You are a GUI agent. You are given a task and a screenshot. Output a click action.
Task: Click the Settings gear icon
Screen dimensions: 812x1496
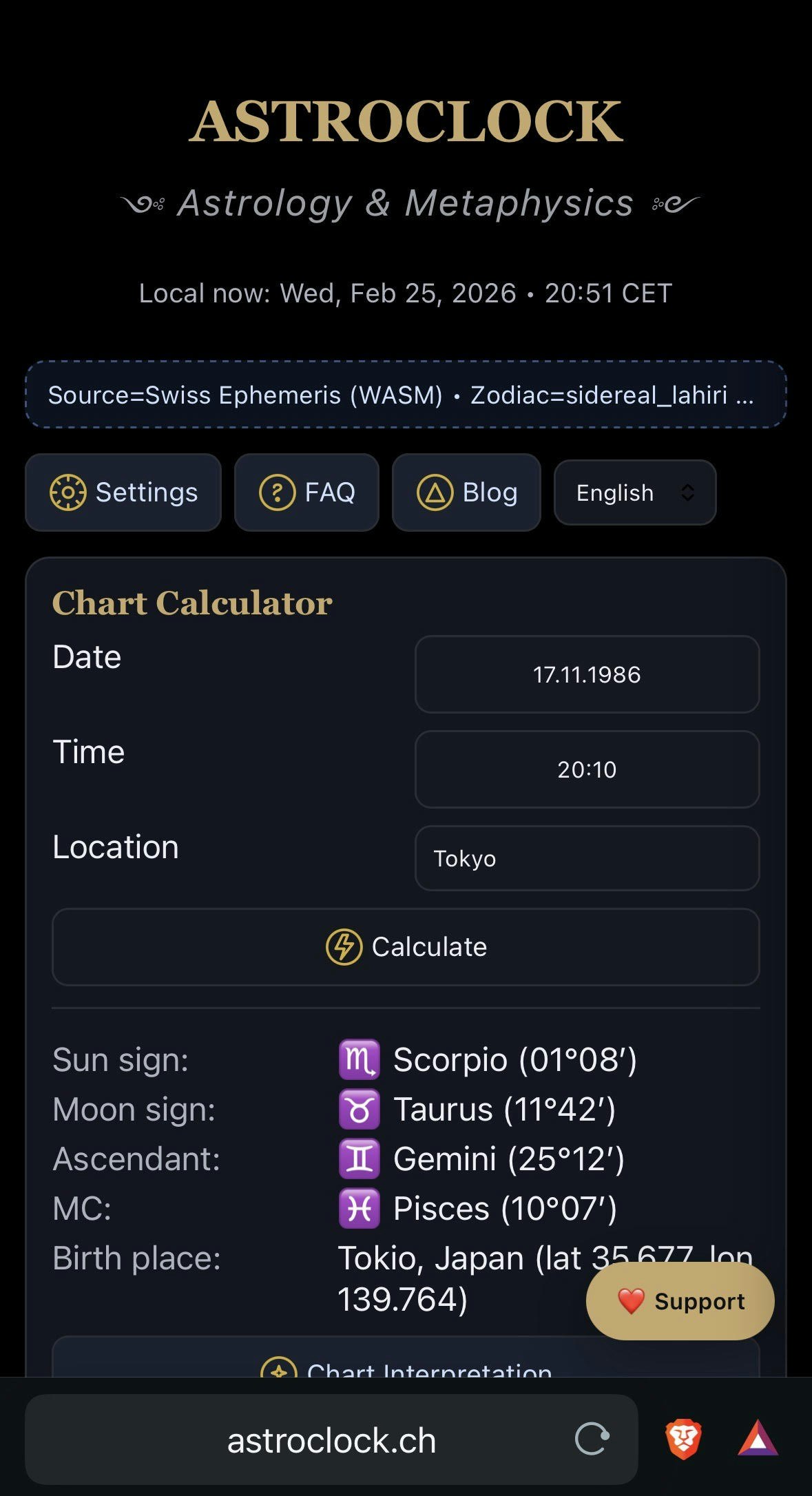coord(67,492)
